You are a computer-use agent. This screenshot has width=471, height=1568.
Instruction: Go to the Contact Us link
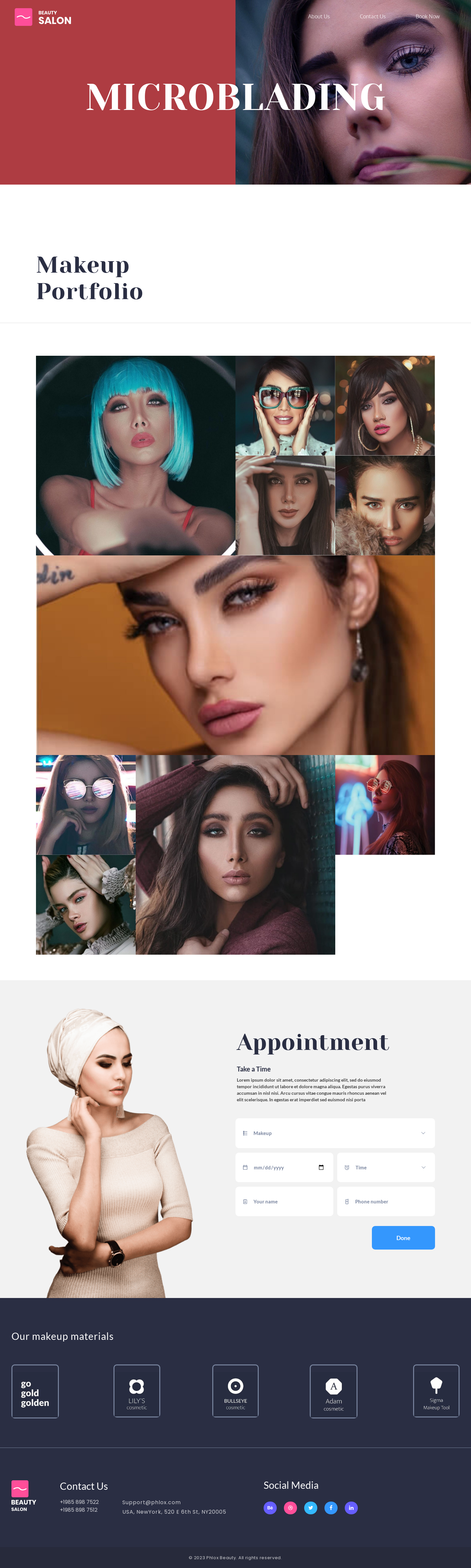coord(373,16)
